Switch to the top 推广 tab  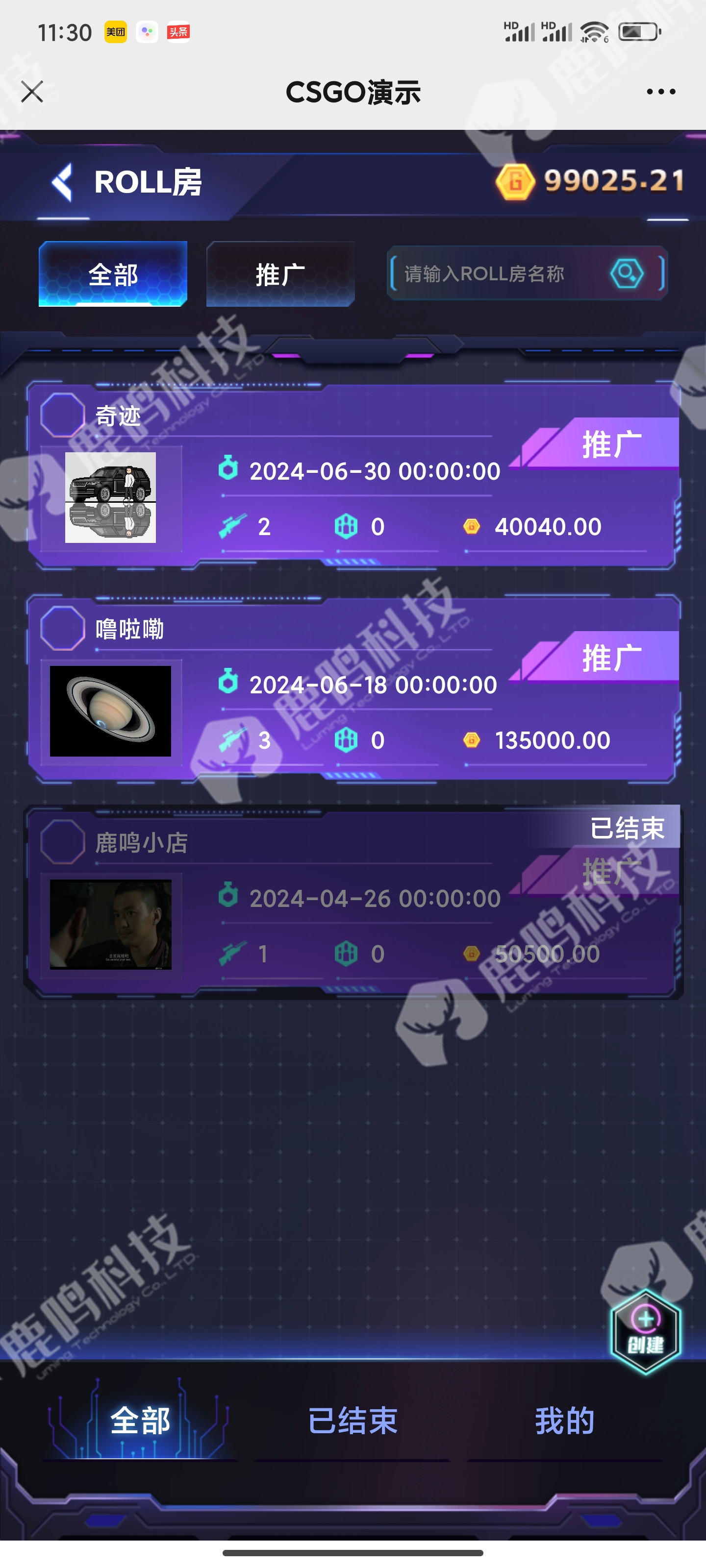280,274
